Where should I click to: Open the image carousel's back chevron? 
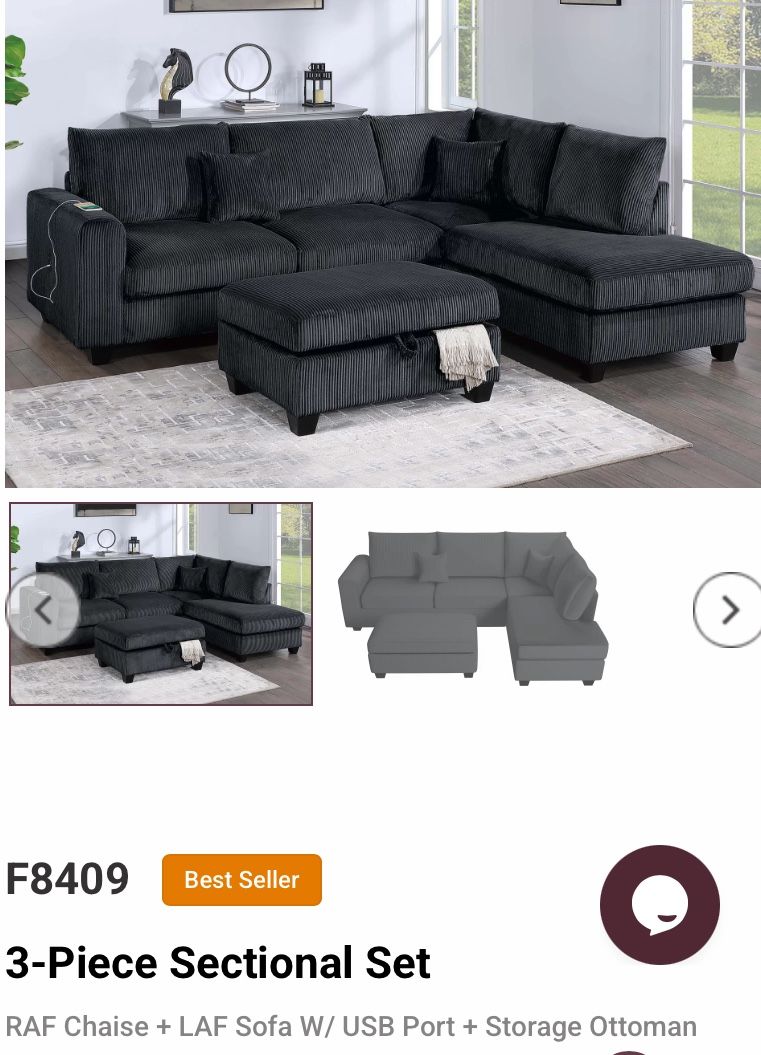coord(44,610)
